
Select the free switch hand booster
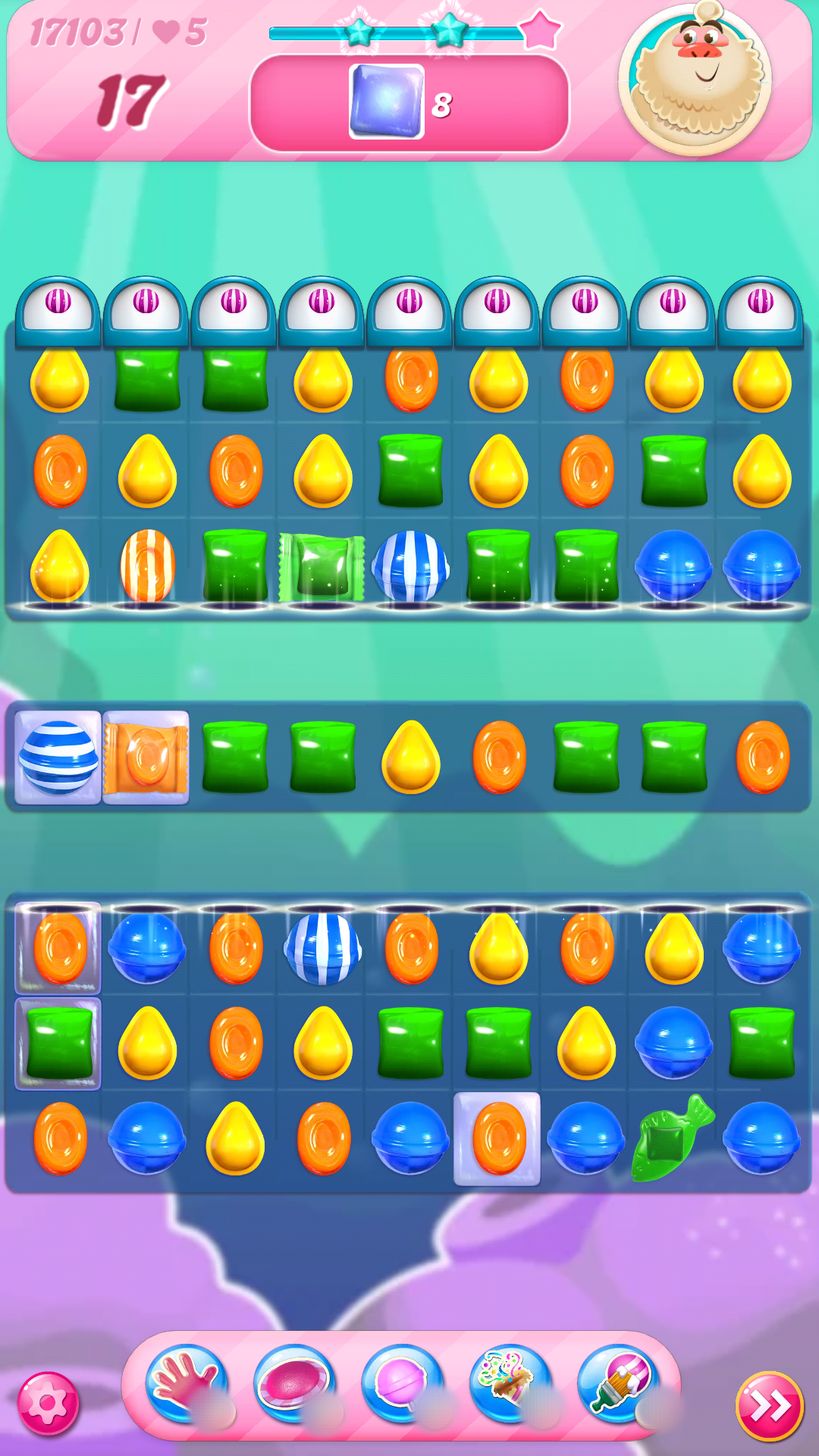click(x=186, y=1383)
